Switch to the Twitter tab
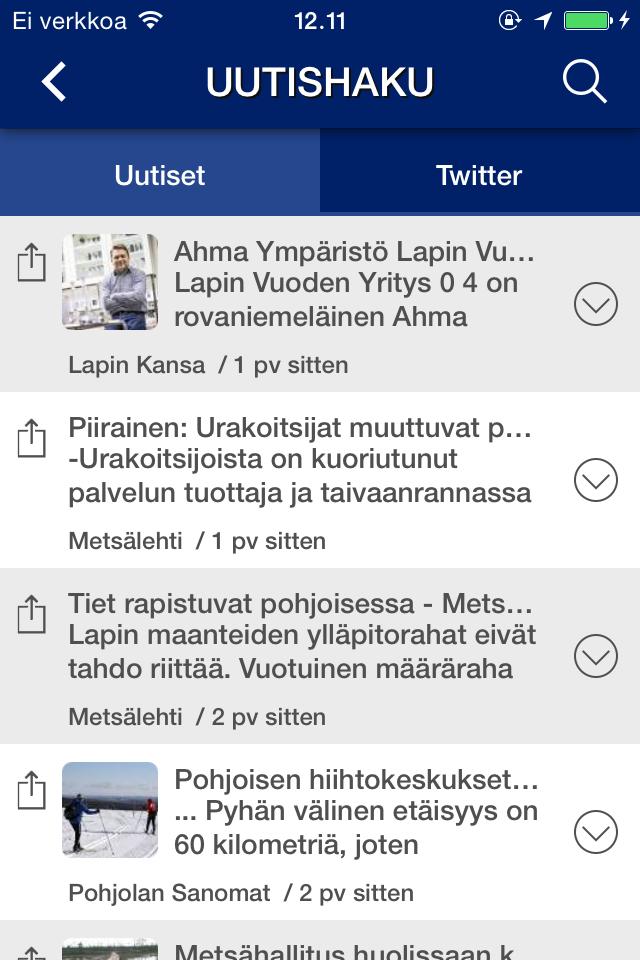640x960 pixels. tap(479, 176)
